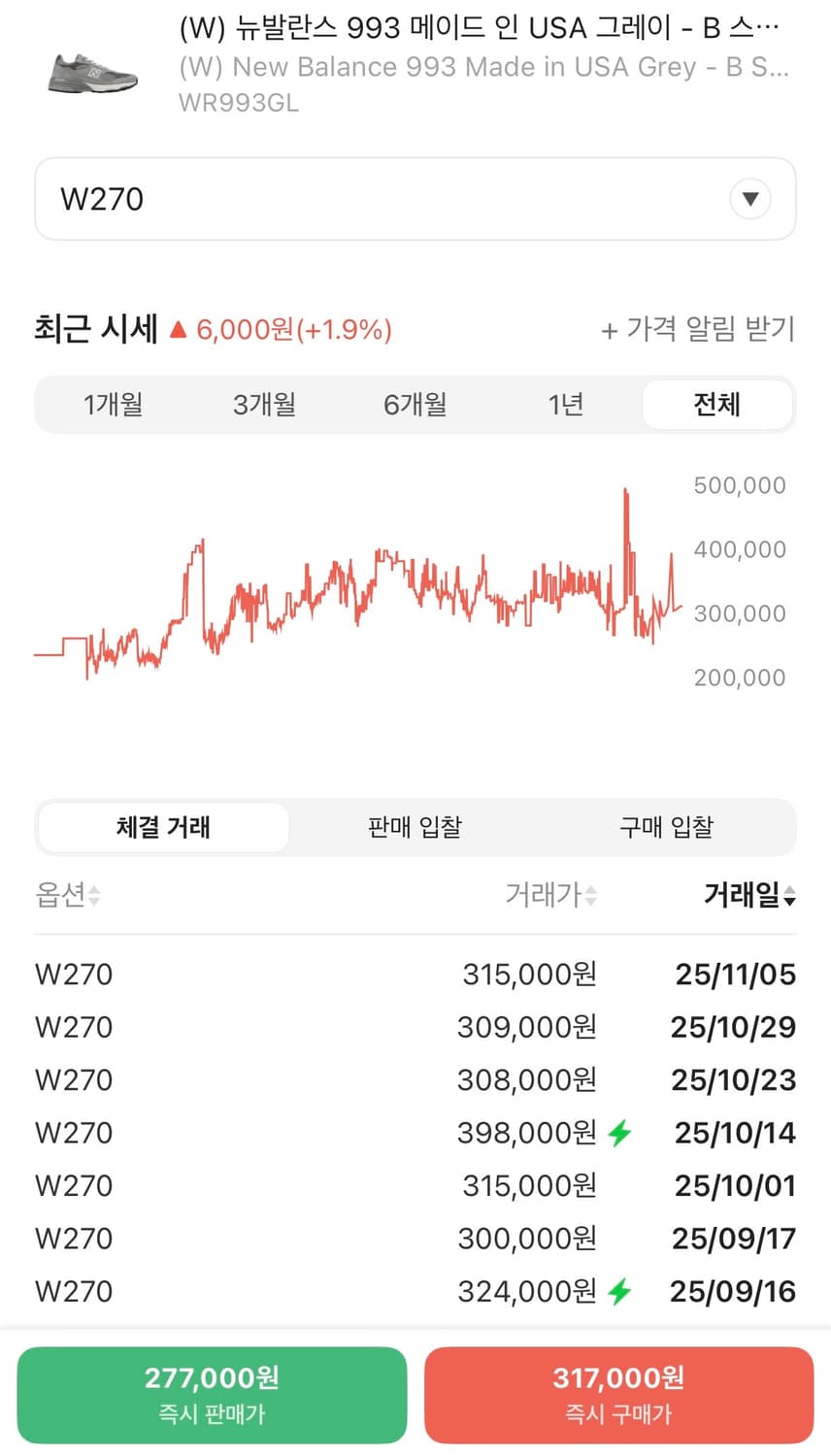Image resolution: width=831 pixels, height=1456 pixels.
Task: Click the sort arrows on the 거래일 header
Action: (792, 896)
